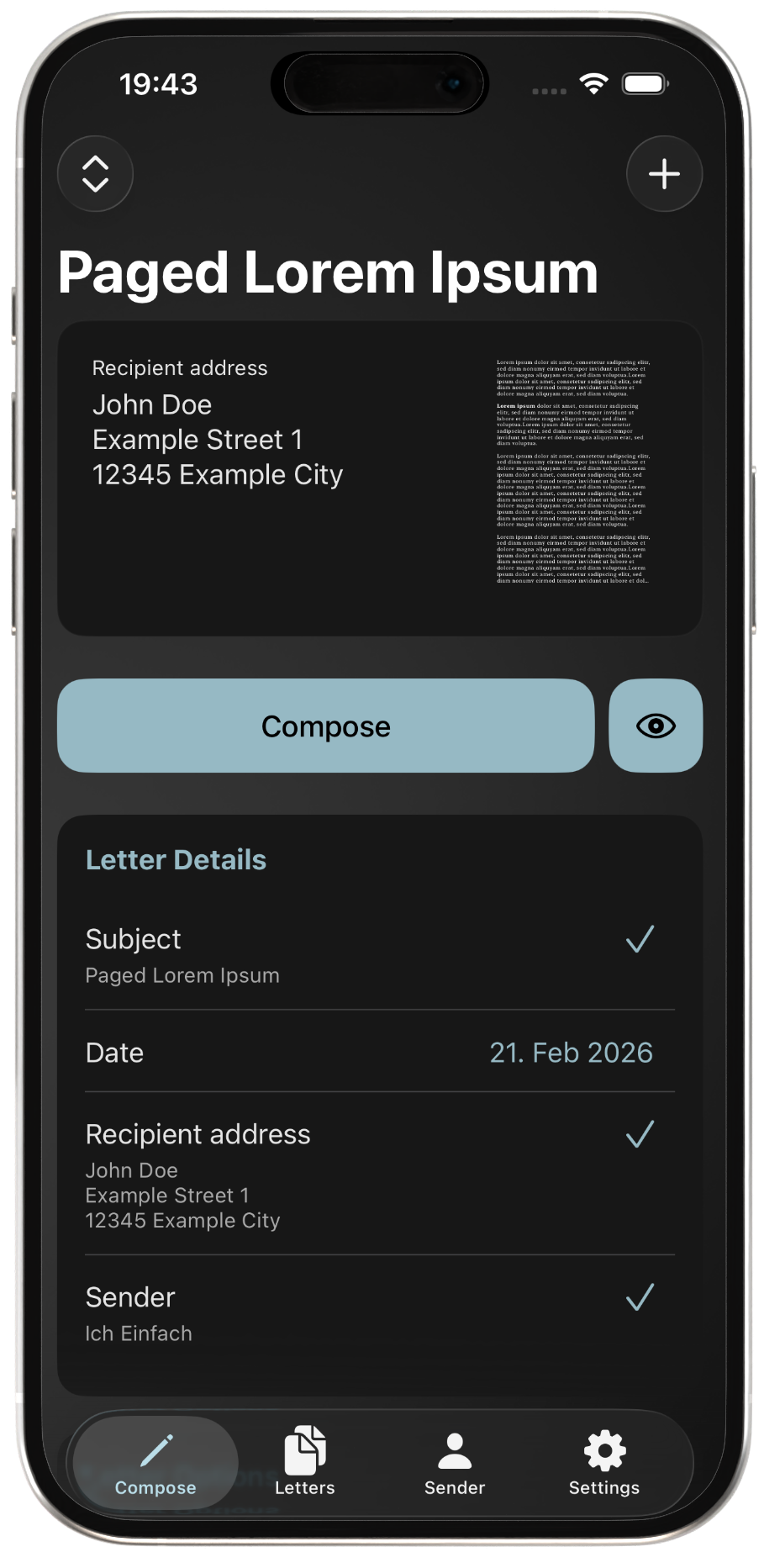764x1568 pixels.
Task: Open the Sender row Ich Einfach
Action: [x=379, y=1313]
